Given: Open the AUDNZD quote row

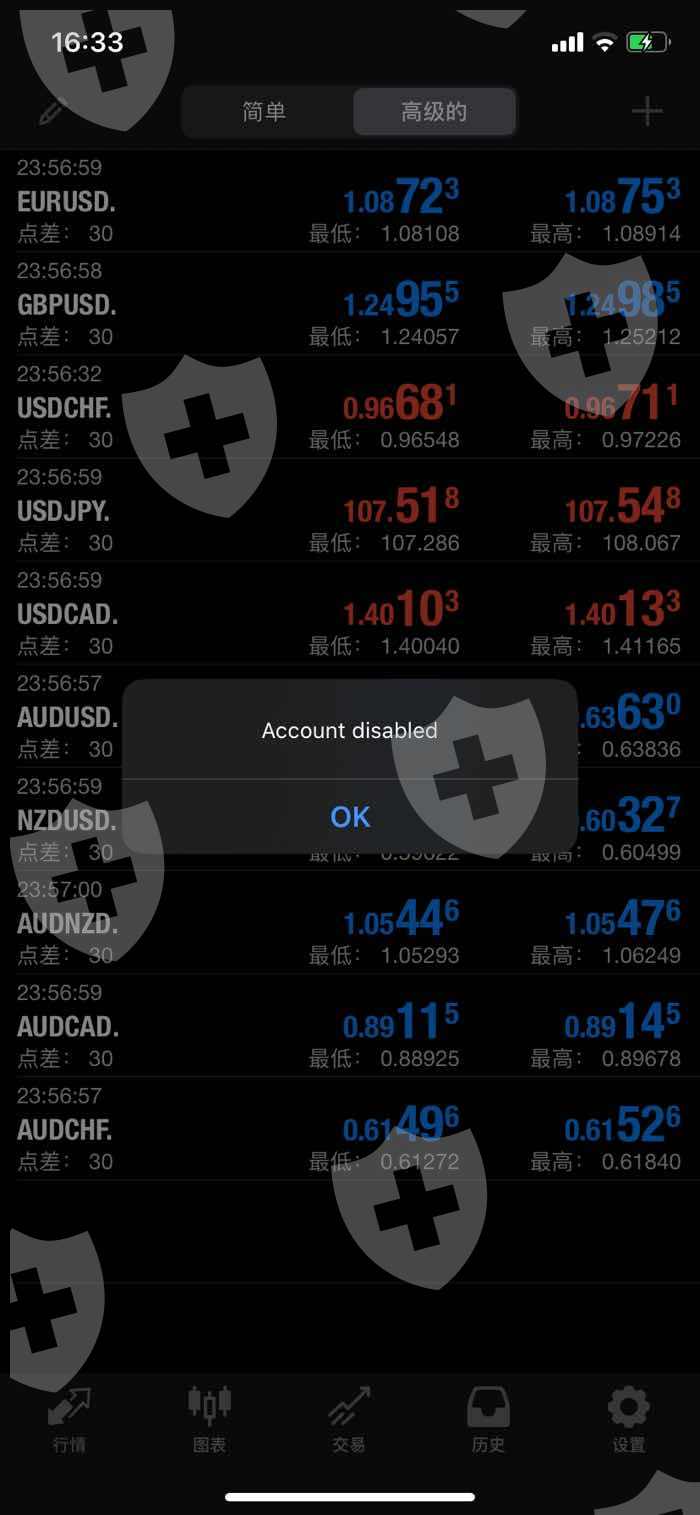Looking at the screenshot, I should coord(350,922).
